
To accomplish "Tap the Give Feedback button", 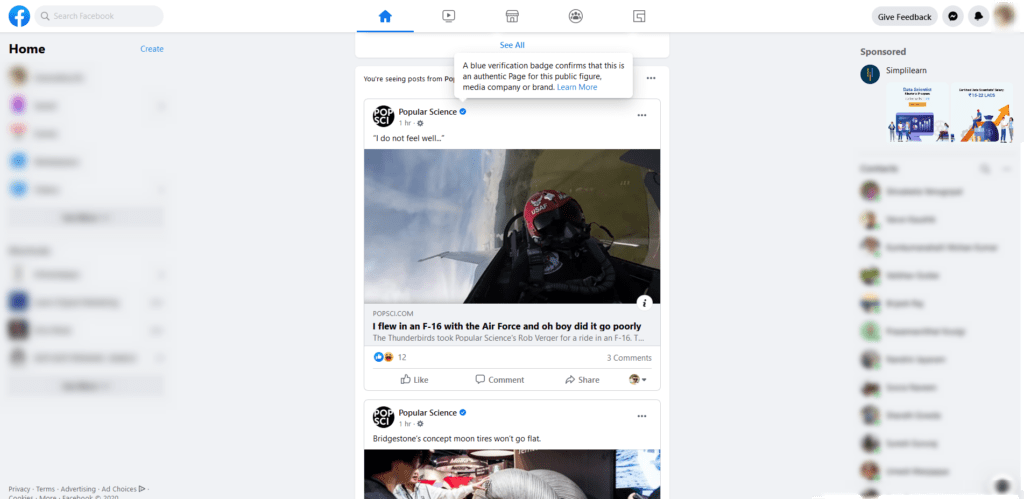I will 904,16.
